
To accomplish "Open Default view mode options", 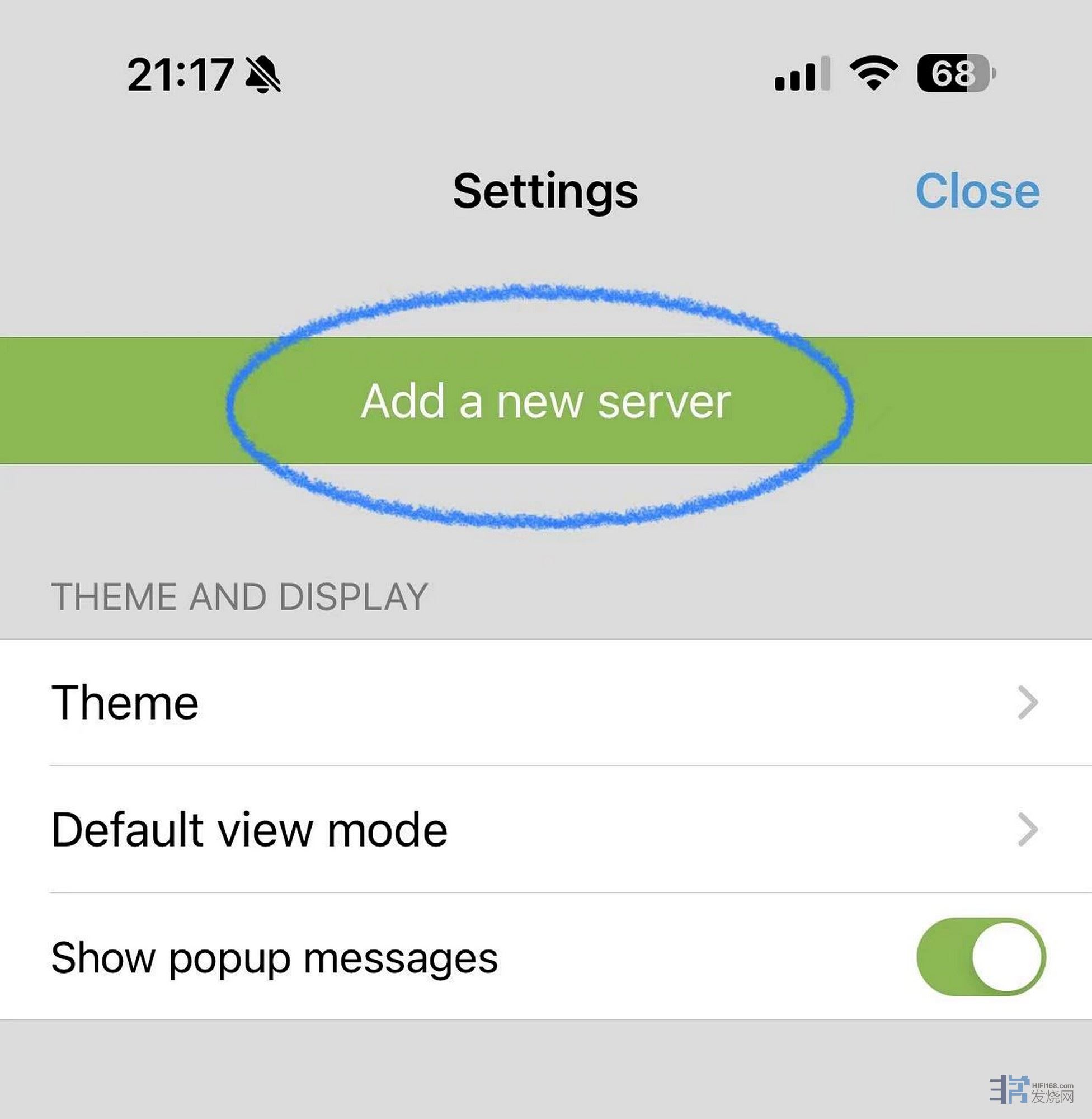I will pos(545,829).
